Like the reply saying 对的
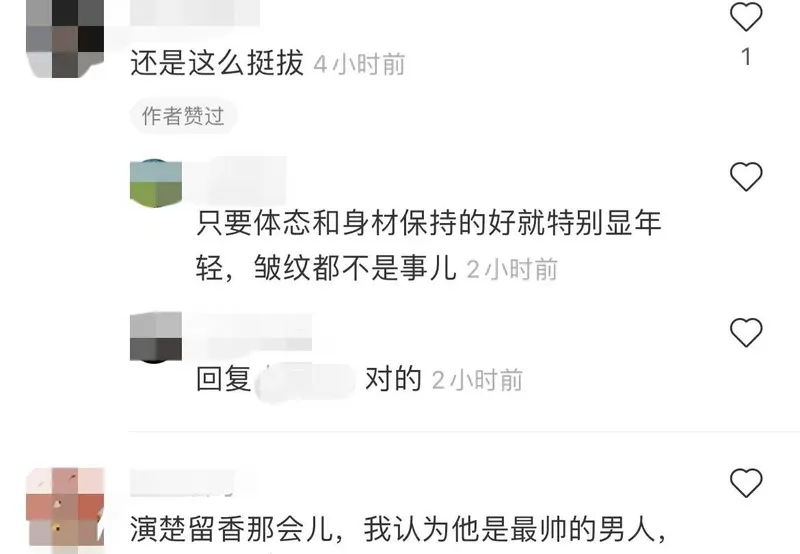 [746, 333]
